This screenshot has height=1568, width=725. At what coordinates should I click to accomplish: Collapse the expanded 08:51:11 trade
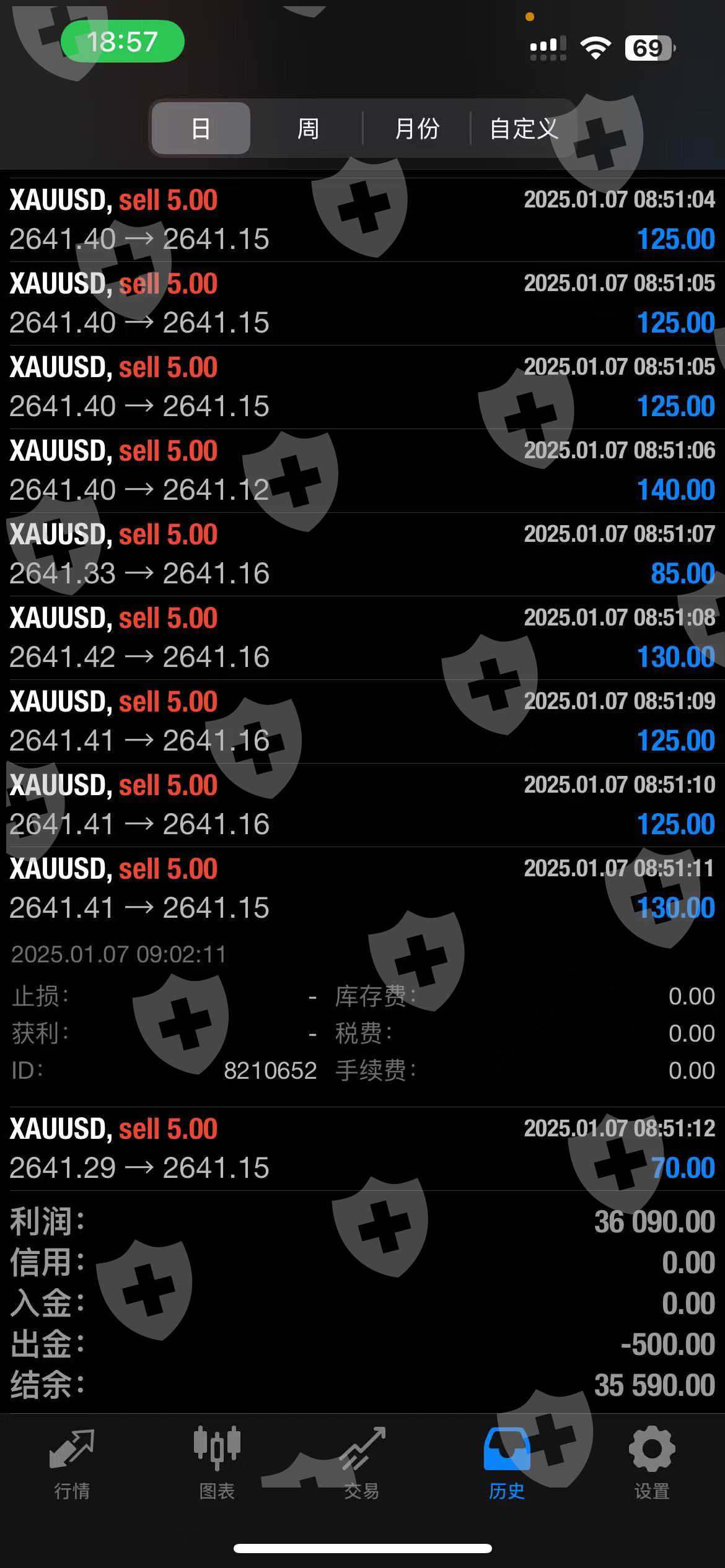coord(362,889)
